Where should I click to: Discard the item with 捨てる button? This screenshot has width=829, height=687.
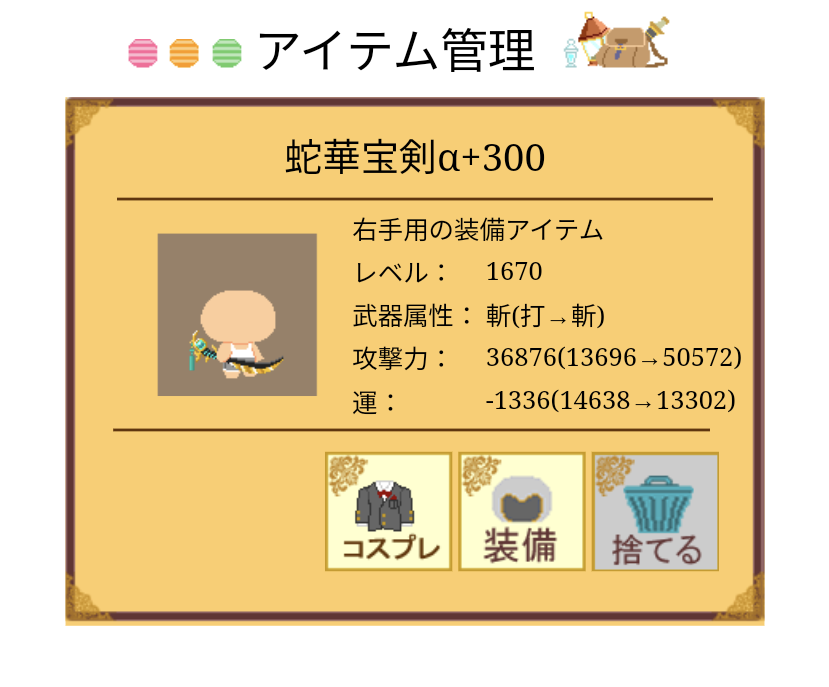(655, 512)
